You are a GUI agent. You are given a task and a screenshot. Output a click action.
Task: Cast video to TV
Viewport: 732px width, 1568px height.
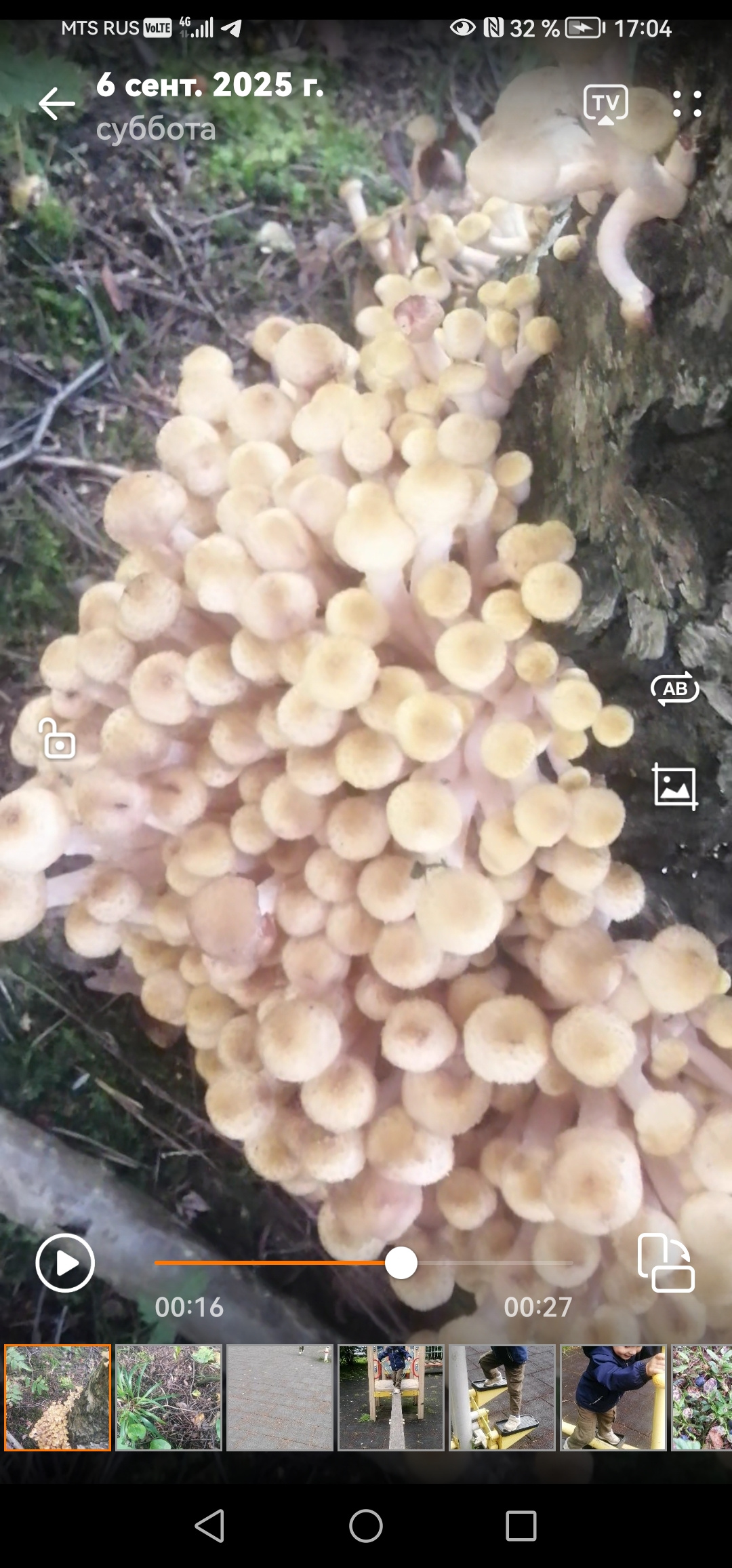[x=605, y=104]
